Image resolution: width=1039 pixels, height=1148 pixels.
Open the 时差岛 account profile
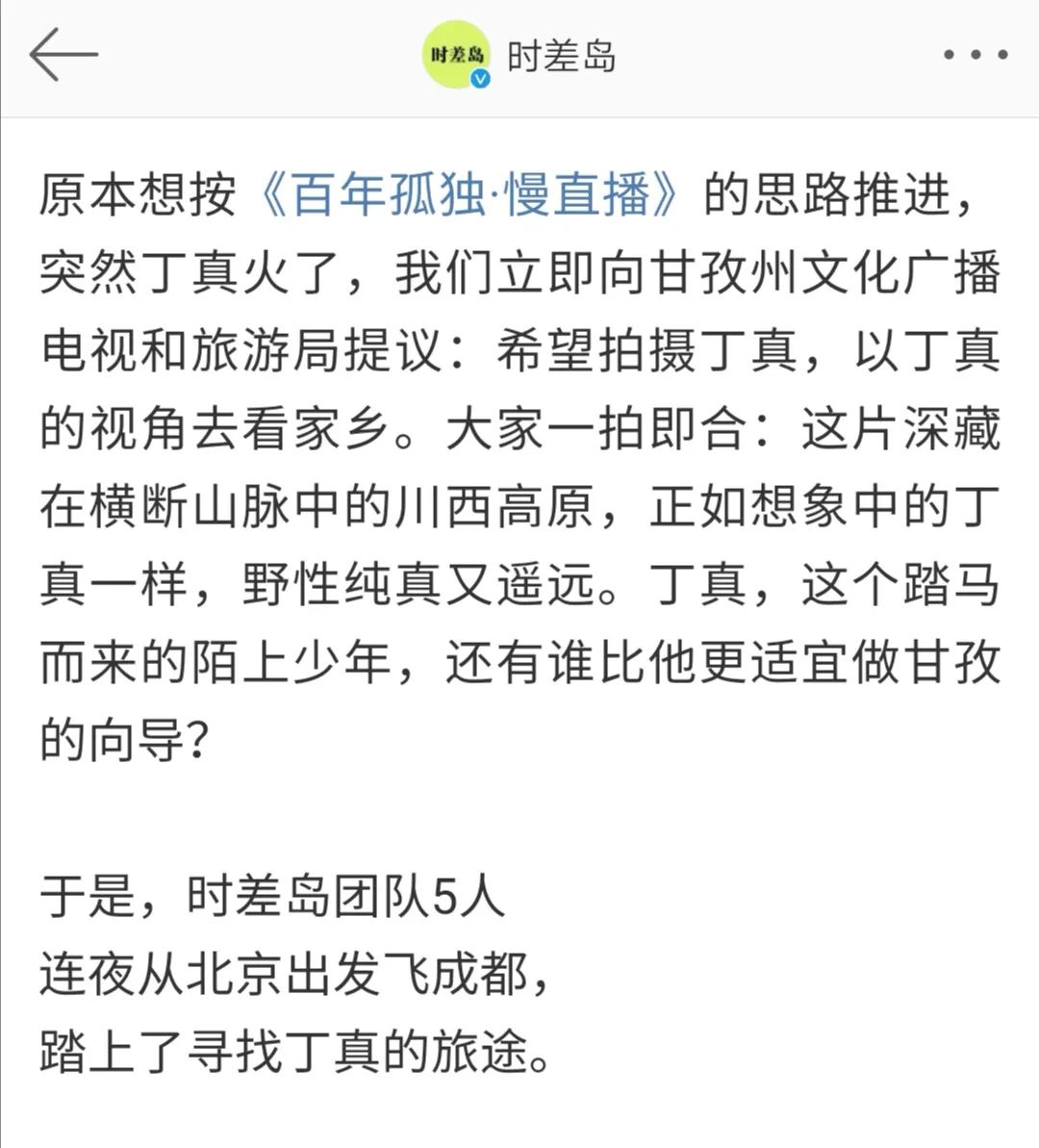coord(519,56)
